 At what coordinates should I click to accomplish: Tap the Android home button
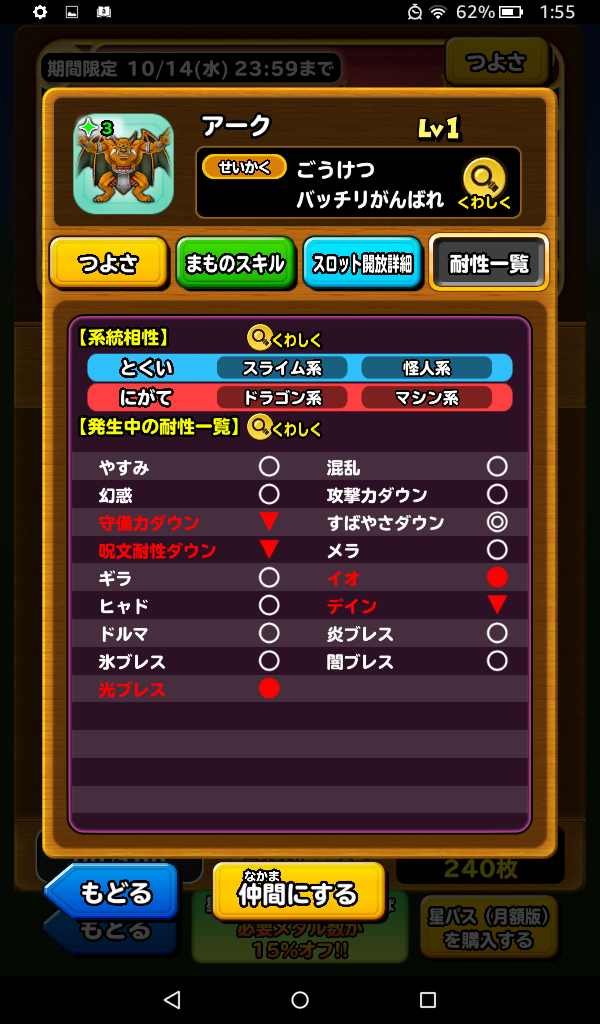[300, 999]
